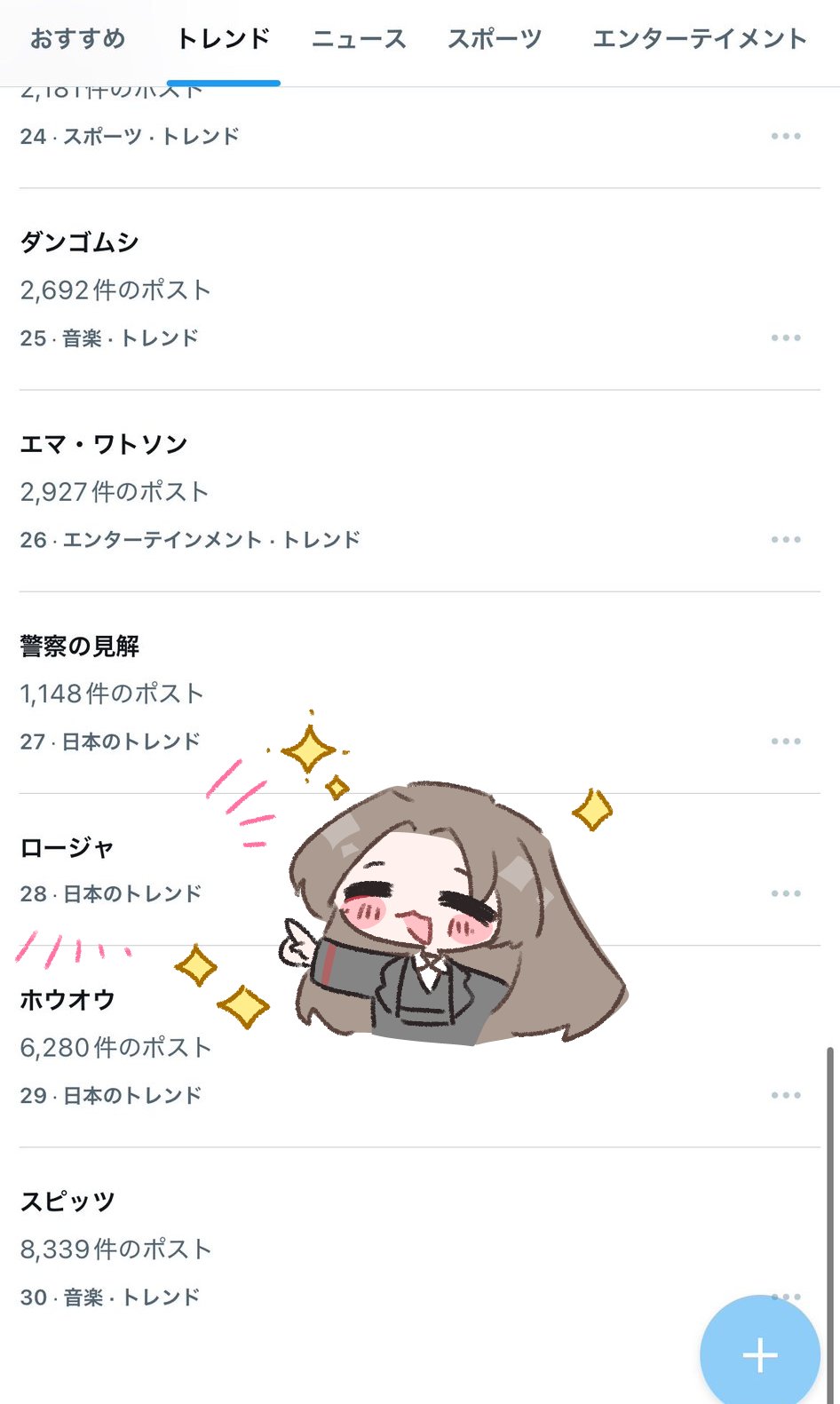Switch to the おすすめ tab
The height and width of the screenshot is (1404, 840).
(x=78, y=39)
